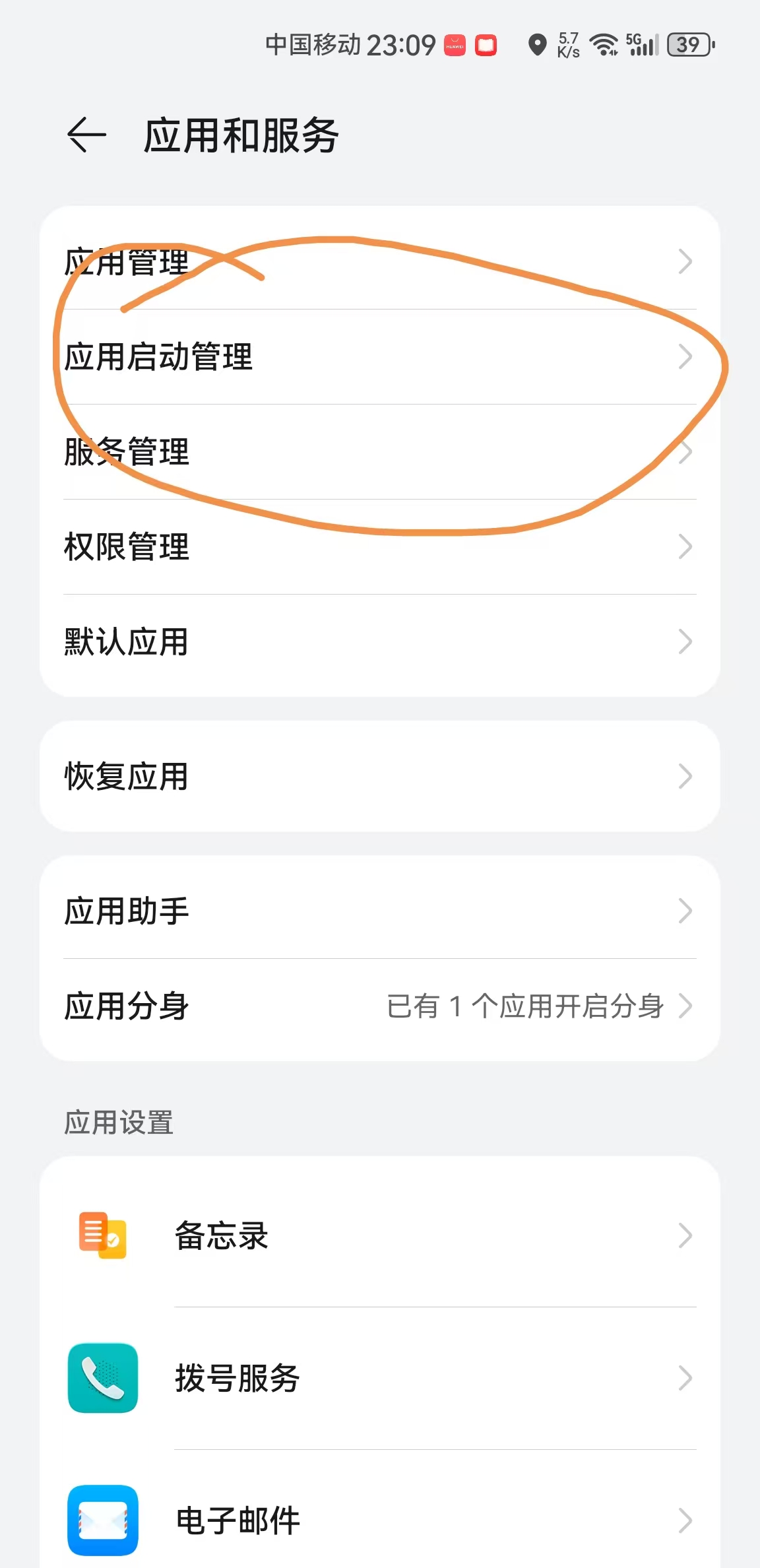760x1568 pixels.
Task: Open 应用管理 settings
Action: pos(379,261)
